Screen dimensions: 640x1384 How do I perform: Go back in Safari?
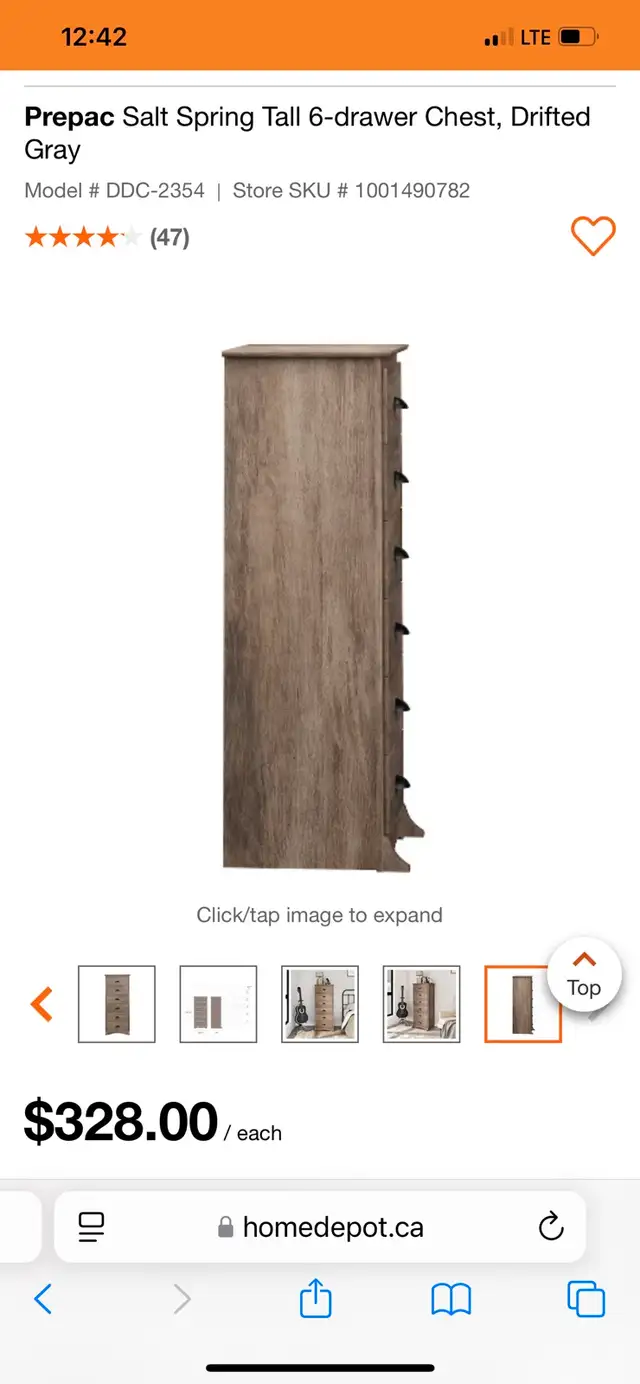[43, 1299]
